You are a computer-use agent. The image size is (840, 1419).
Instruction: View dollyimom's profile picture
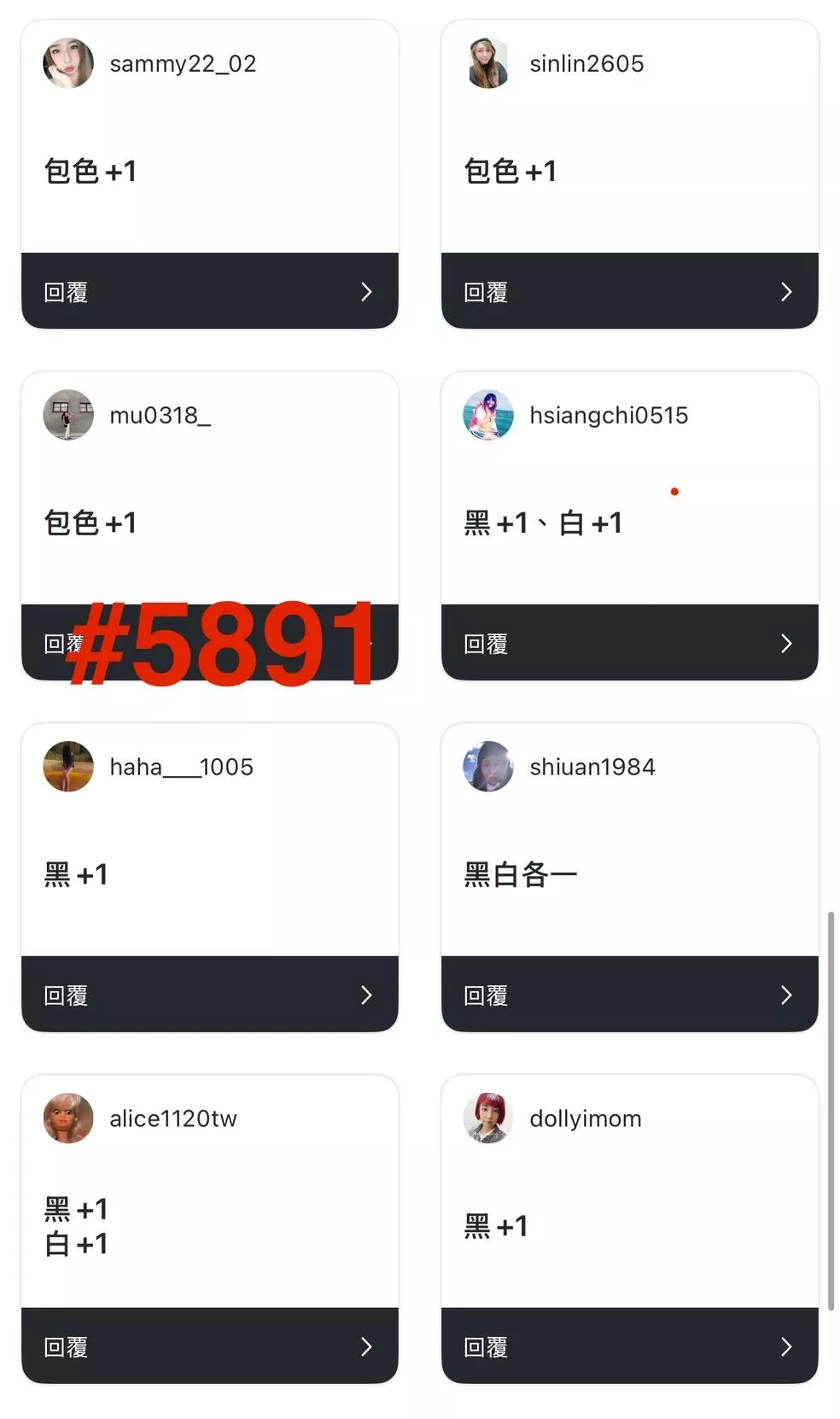(488, 1118)
